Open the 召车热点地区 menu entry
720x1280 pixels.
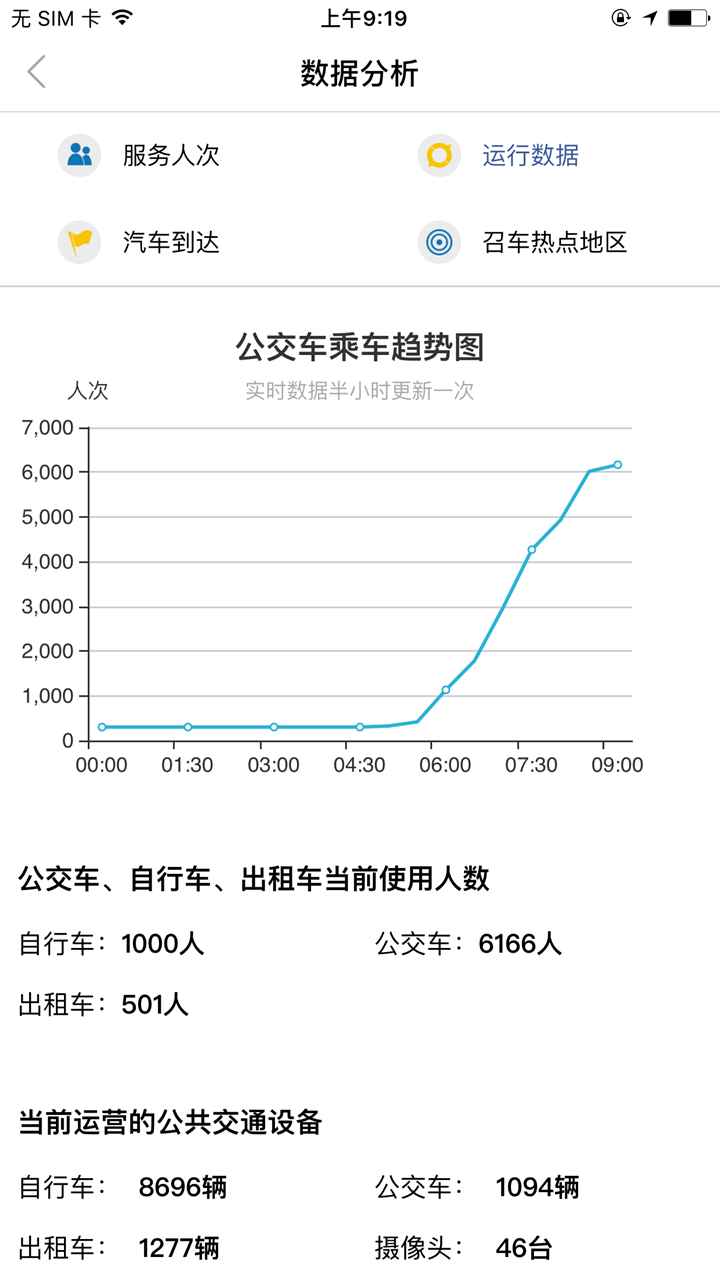[x=555, y=242]
